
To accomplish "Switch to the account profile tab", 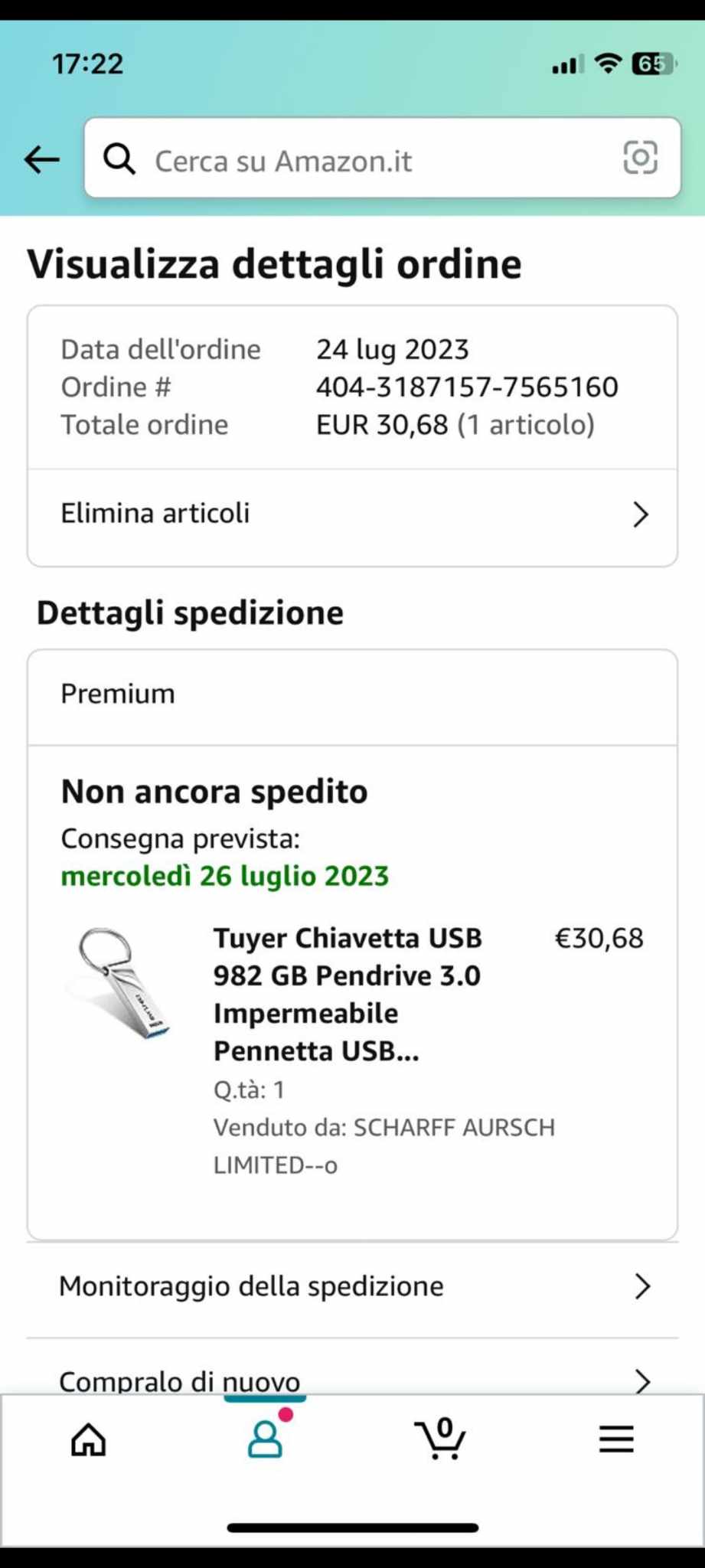I will click(265, 1439).
